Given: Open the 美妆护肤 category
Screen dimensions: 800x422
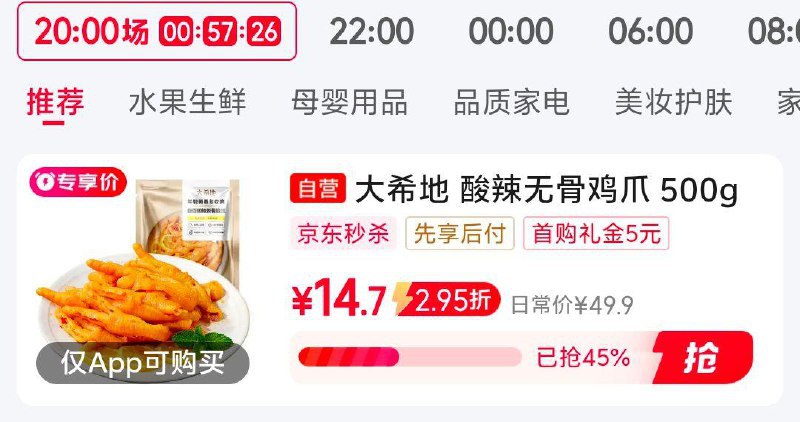Looking at the screenshot, I should pyautogui.click(x=673, y=102).
